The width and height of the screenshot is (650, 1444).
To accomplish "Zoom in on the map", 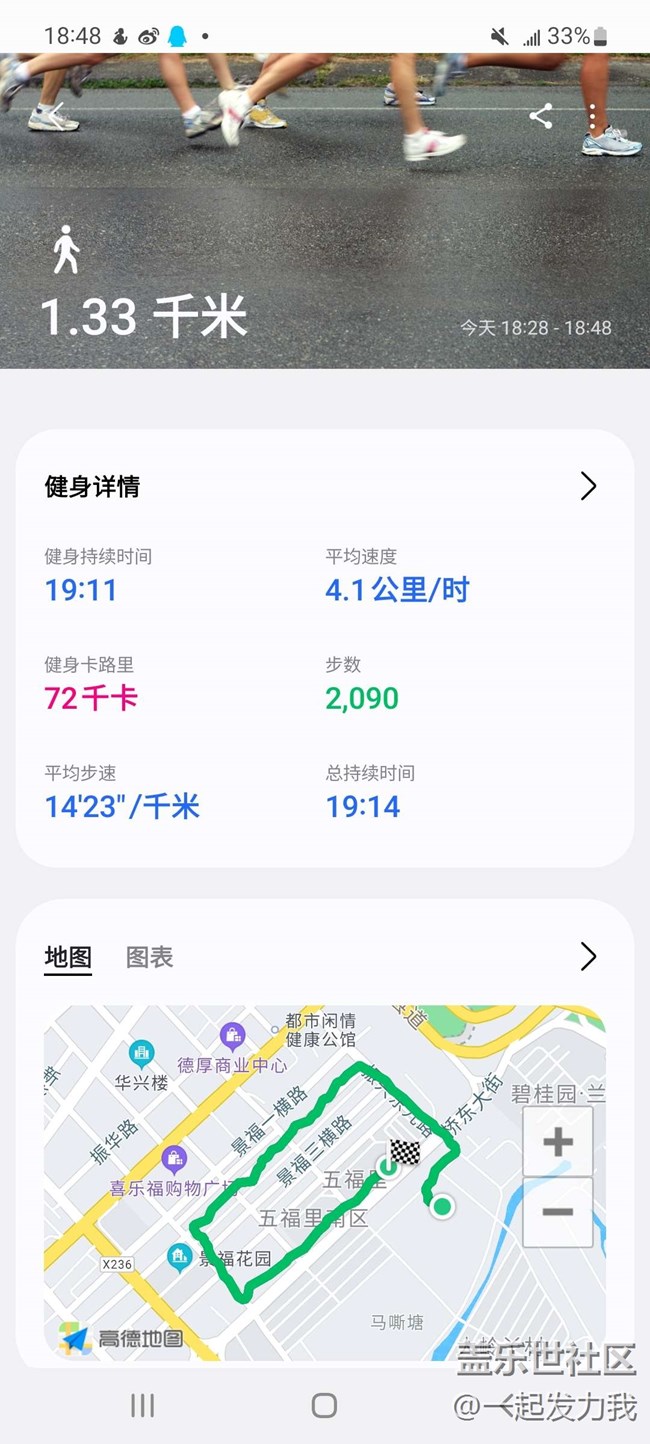I will [557, 1141].
